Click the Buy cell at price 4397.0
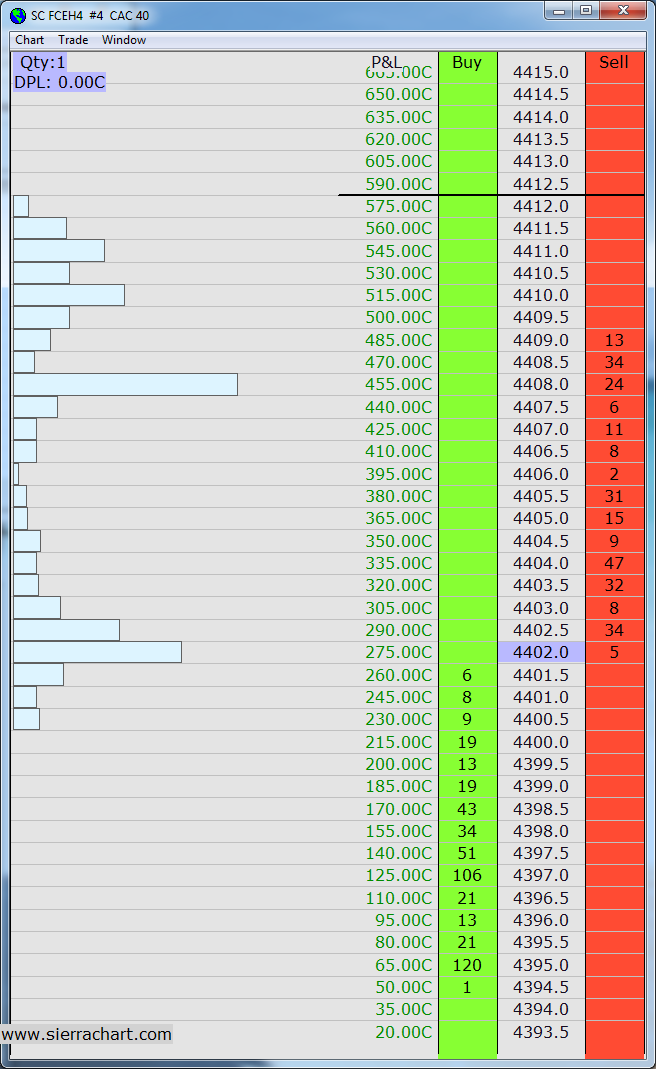Viewport: 656px width, 1069px height. click(x=467, y=875)
